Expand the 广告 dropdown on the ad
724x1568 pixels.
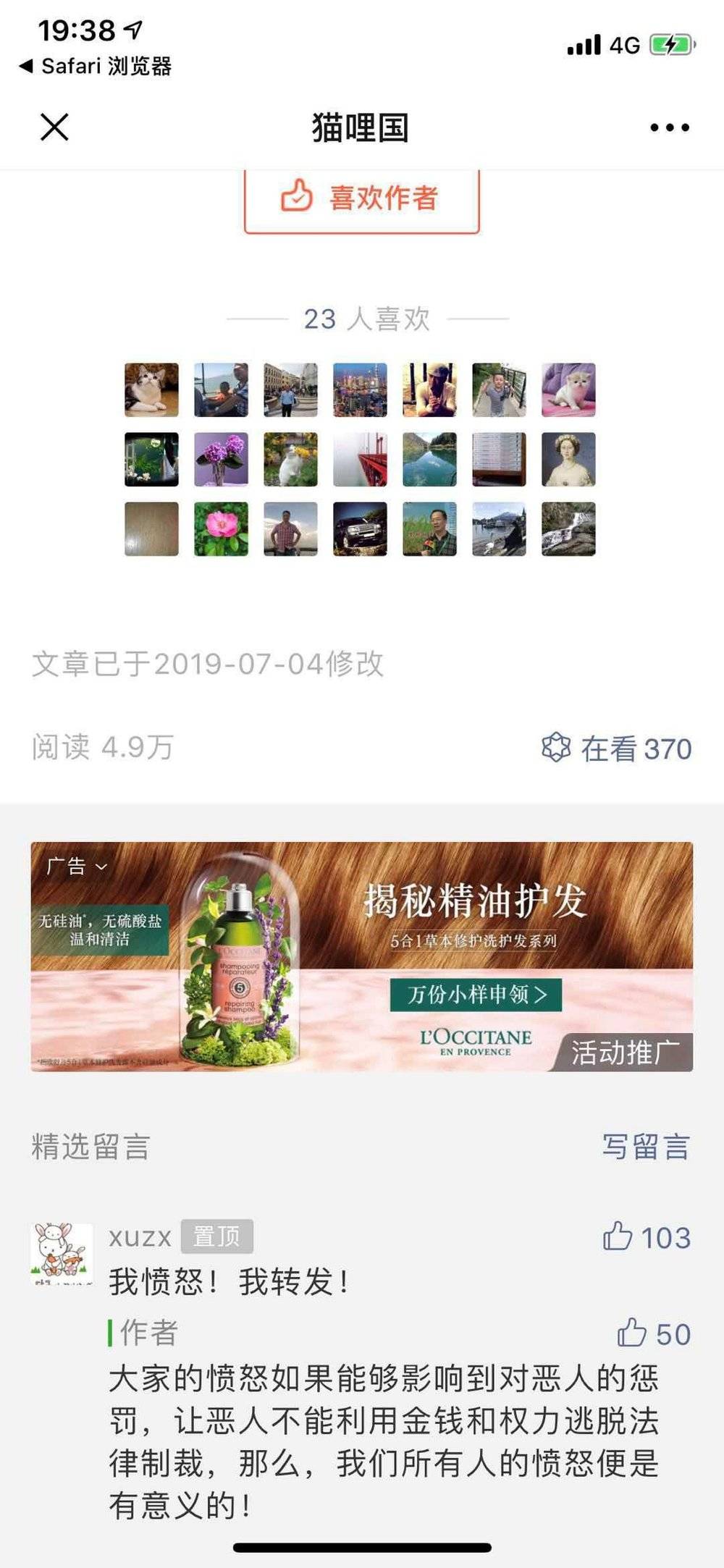tap(76, 866)
